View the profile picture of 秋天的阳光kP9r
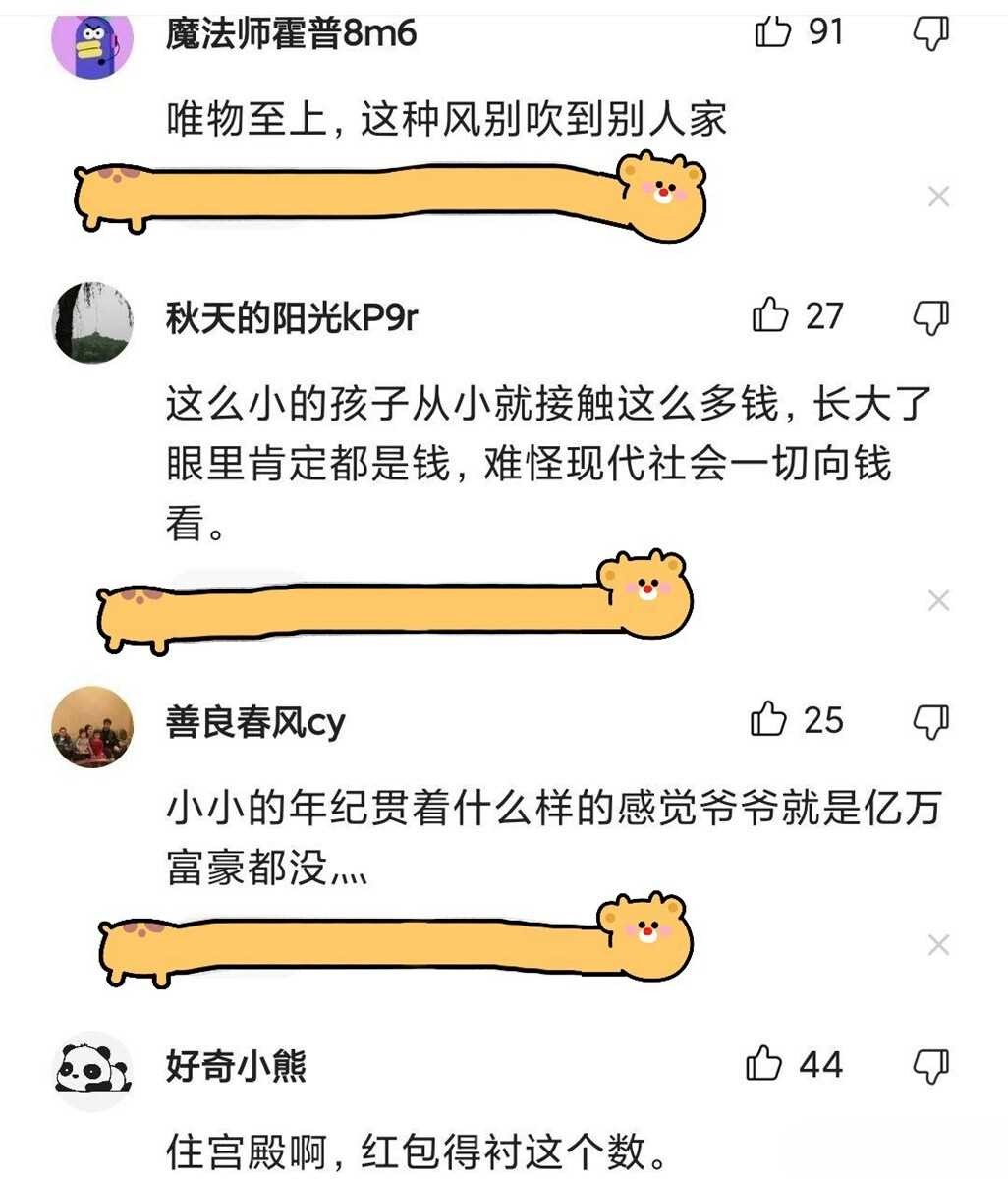Screen dimensions: 1008x1179 (x=91, y=323)
